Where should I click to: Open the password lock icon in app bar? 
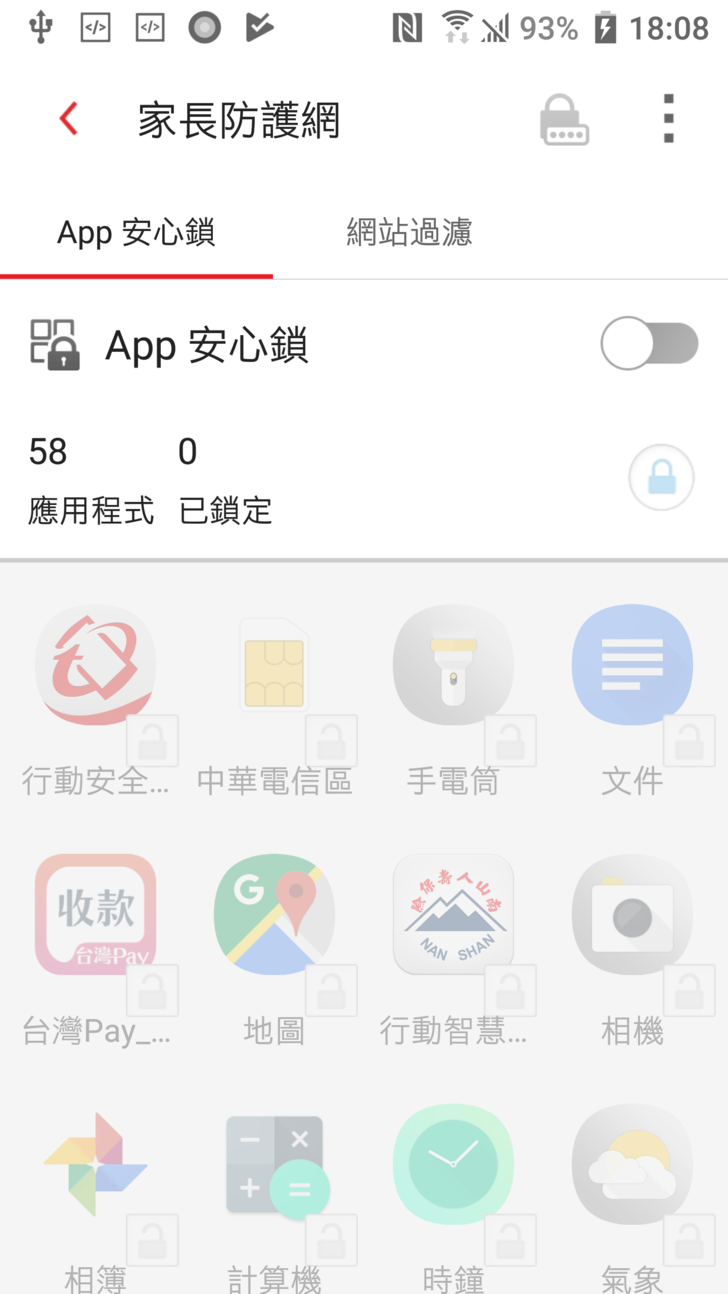pos(564,121)
